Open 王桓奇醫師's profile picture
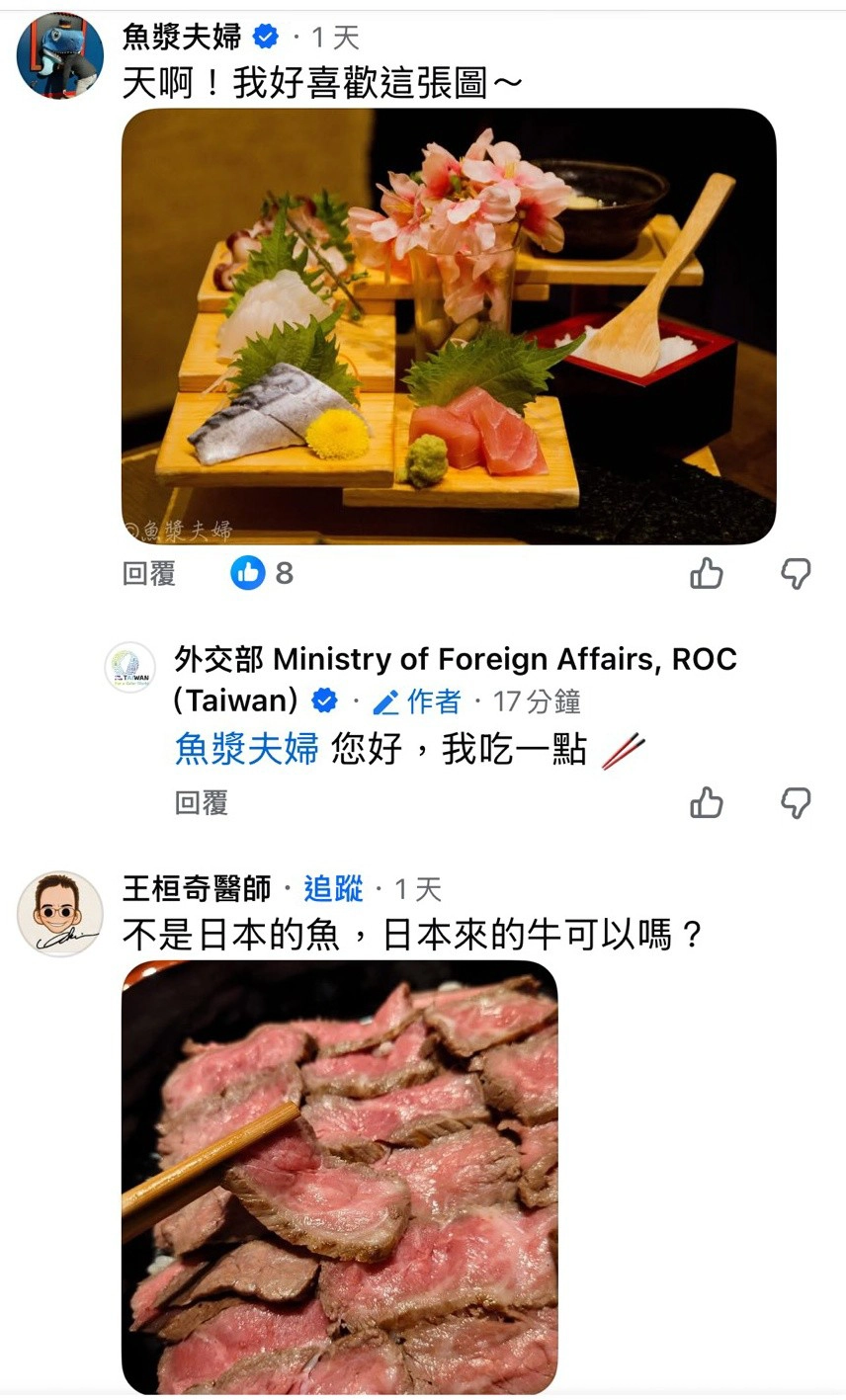Screen dimensions: 846x1400 [60, 914]
